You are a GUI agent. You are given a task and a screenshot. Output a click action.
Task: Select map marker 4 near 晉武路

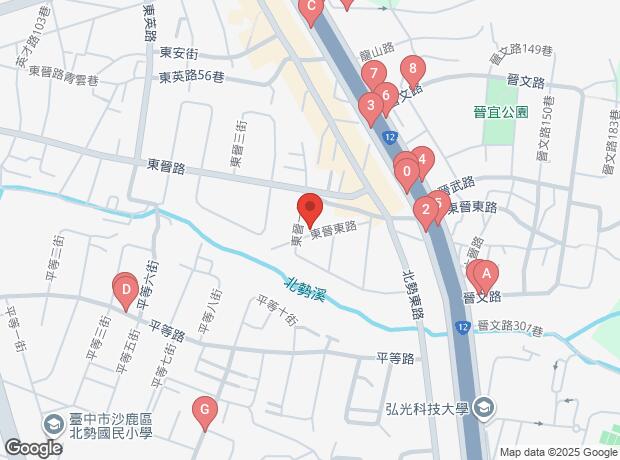[422, 160]
